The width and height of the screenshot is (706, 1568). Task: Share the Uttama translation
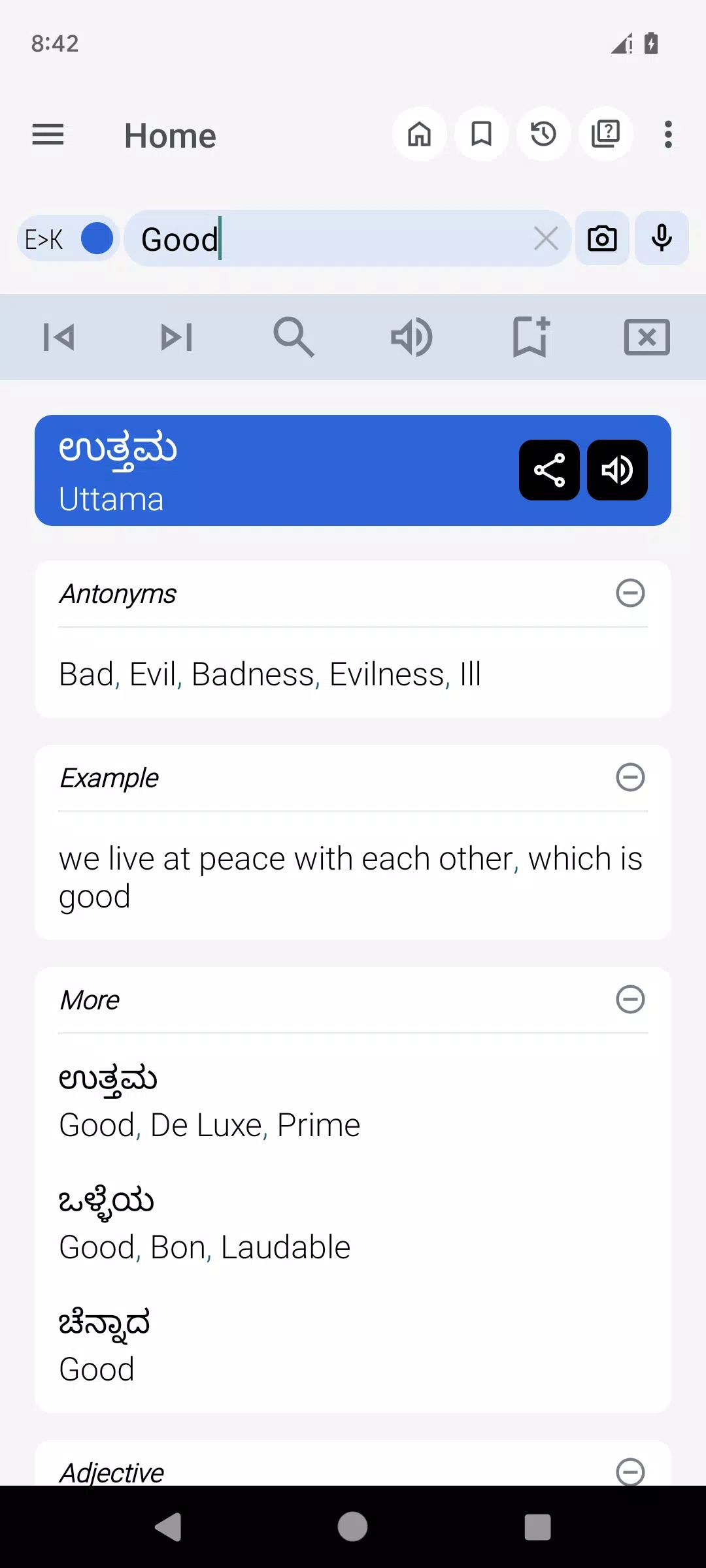click(x=549, y=470)
